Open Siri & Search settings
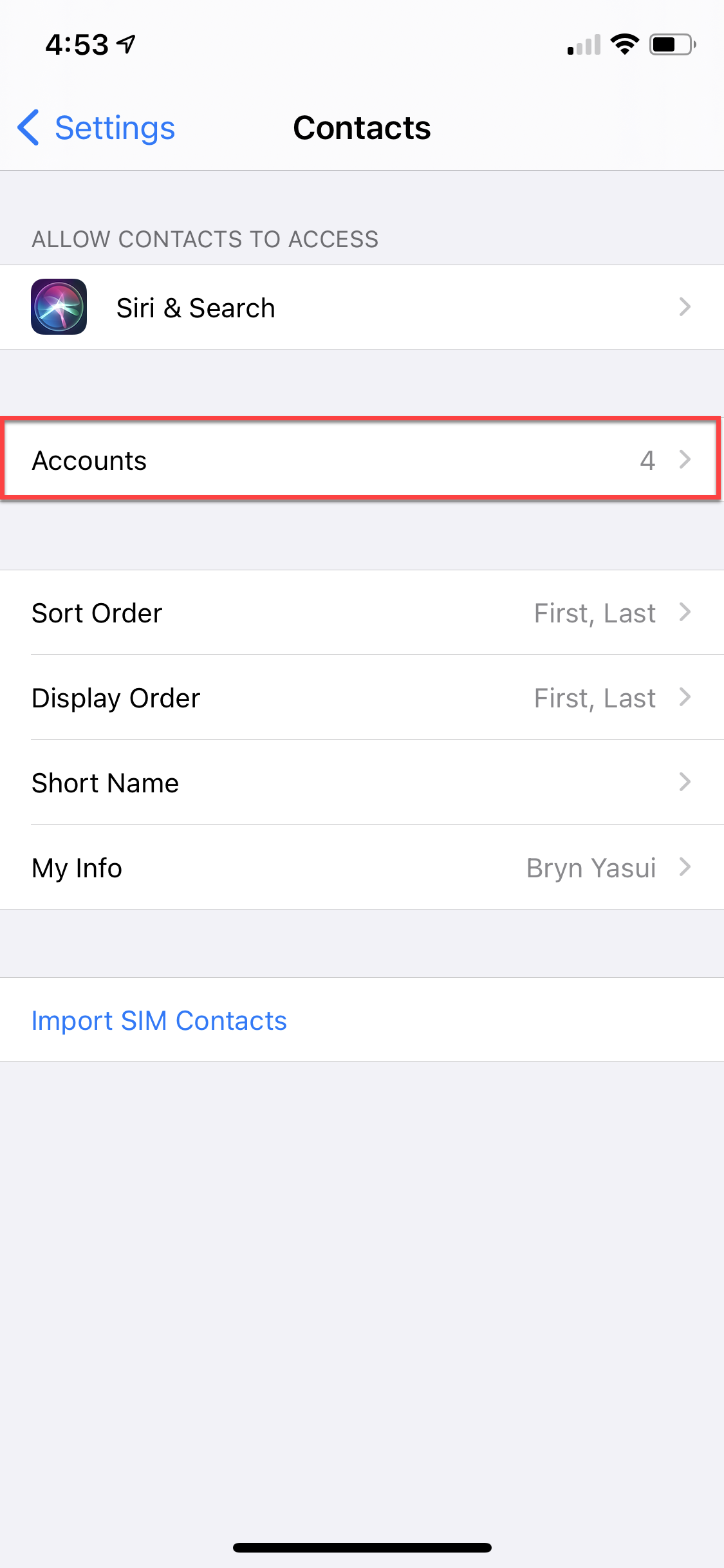 pyautogui.click(x=360, y=308)
